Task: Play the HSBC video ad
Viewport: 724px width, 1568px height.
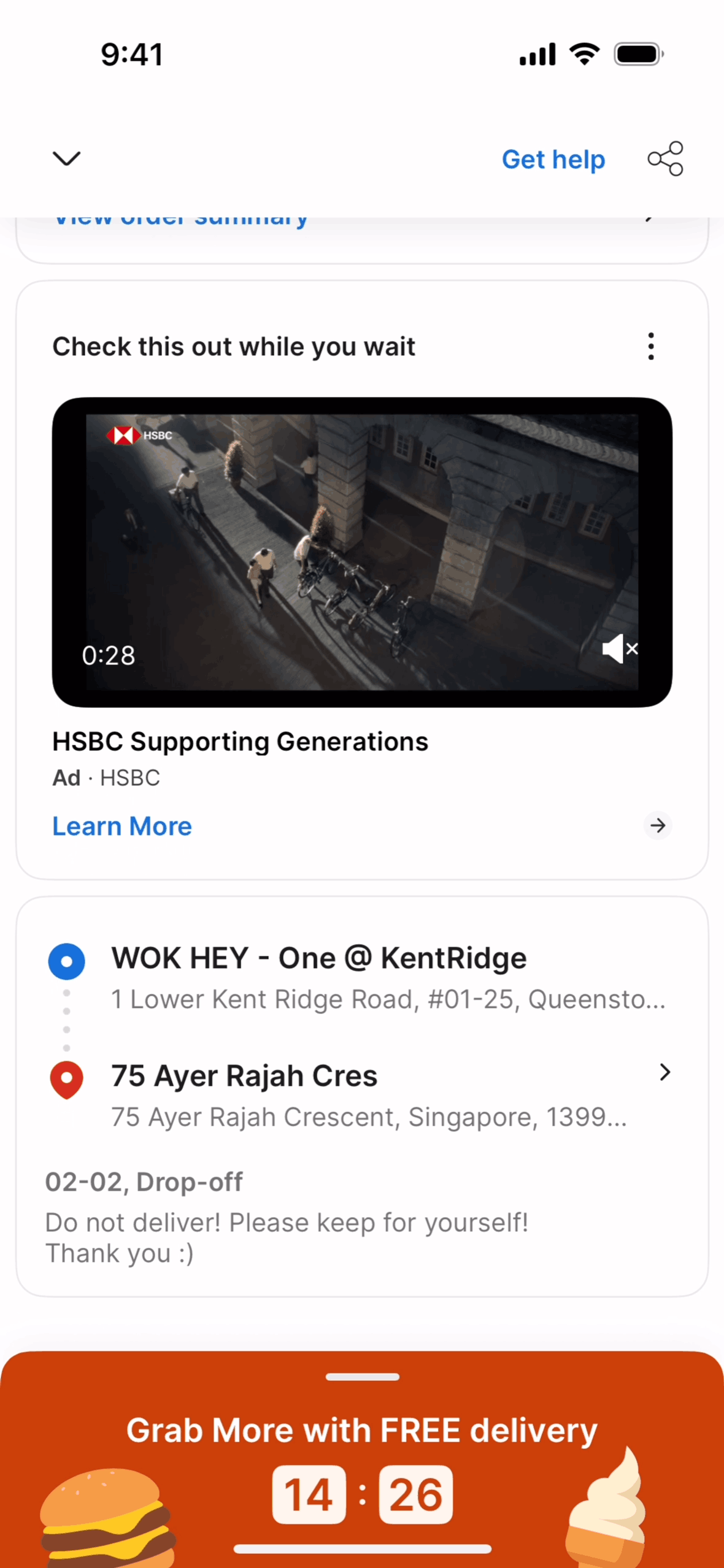Action: click(362, 552)
